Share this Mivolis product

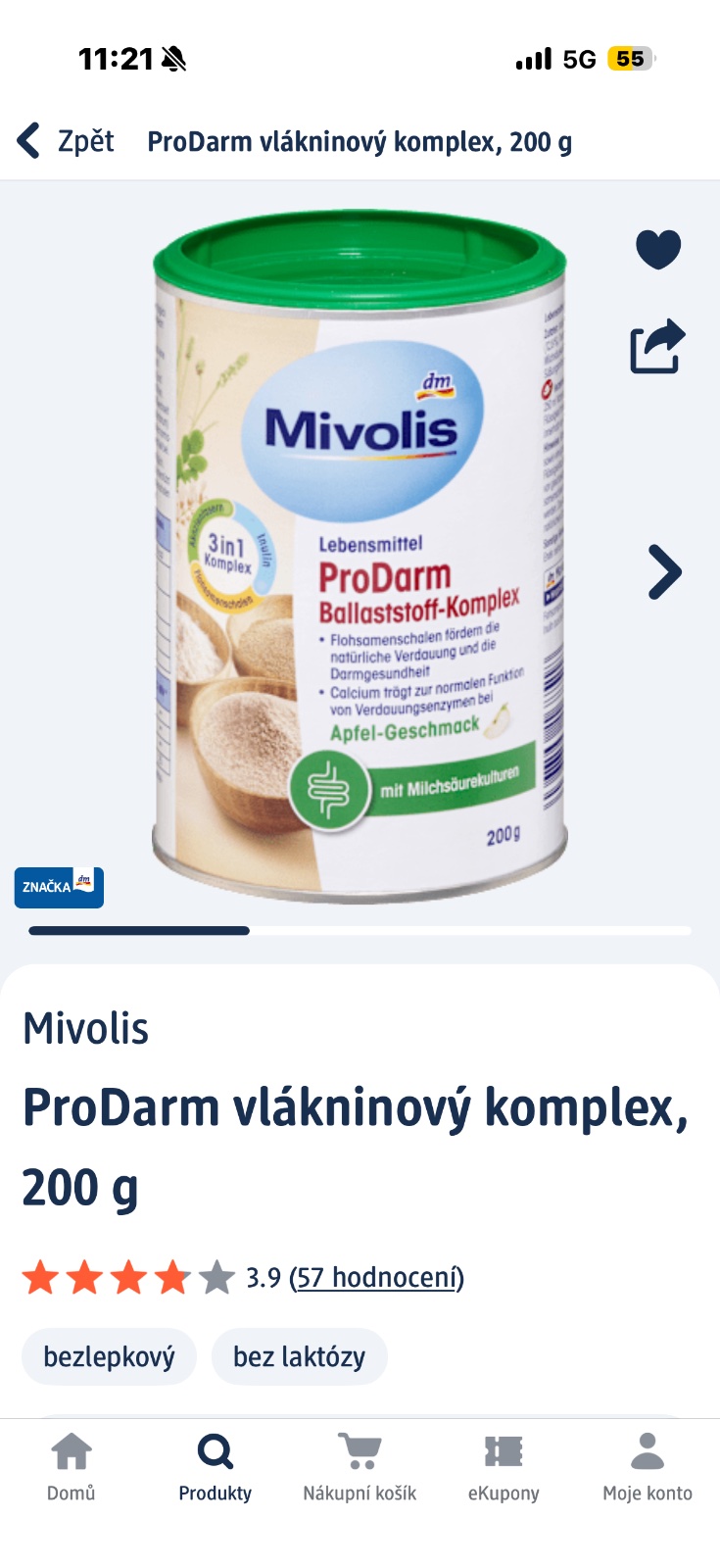[x=656, y=346]
